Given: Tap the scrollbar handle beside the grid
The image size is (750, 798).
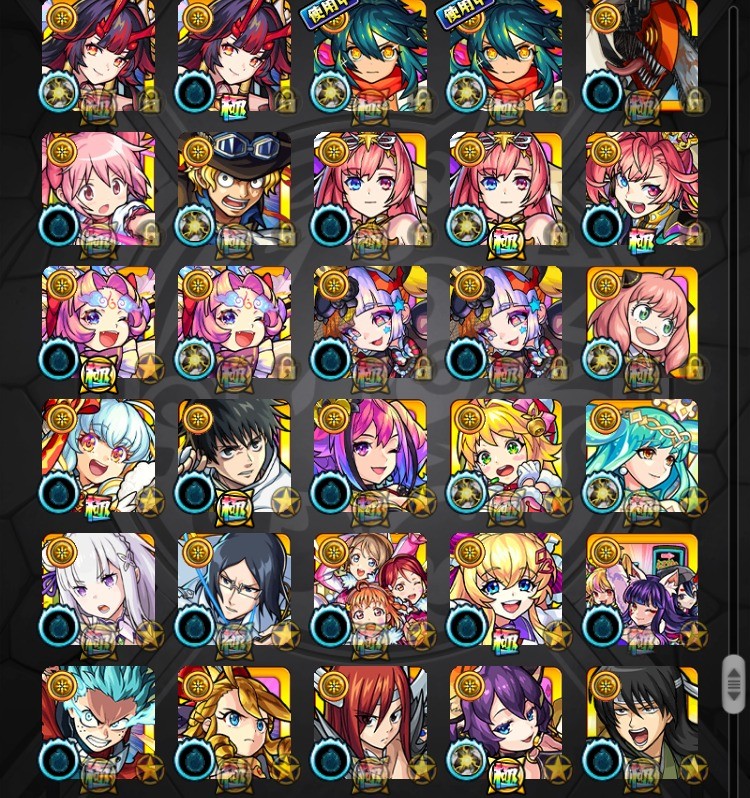Looking at the screenshot, I should point(733,684).
